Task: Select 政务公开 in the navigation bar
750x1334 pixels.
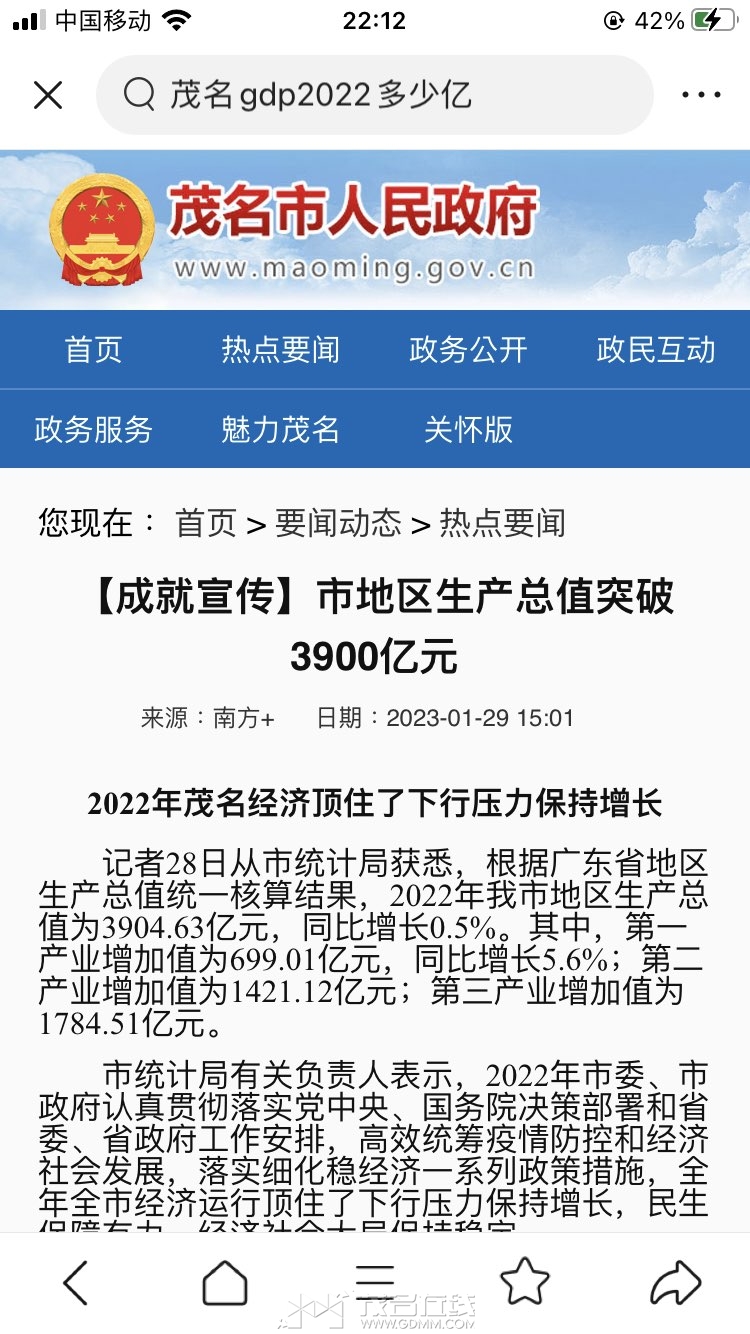Action: point(468,350)
